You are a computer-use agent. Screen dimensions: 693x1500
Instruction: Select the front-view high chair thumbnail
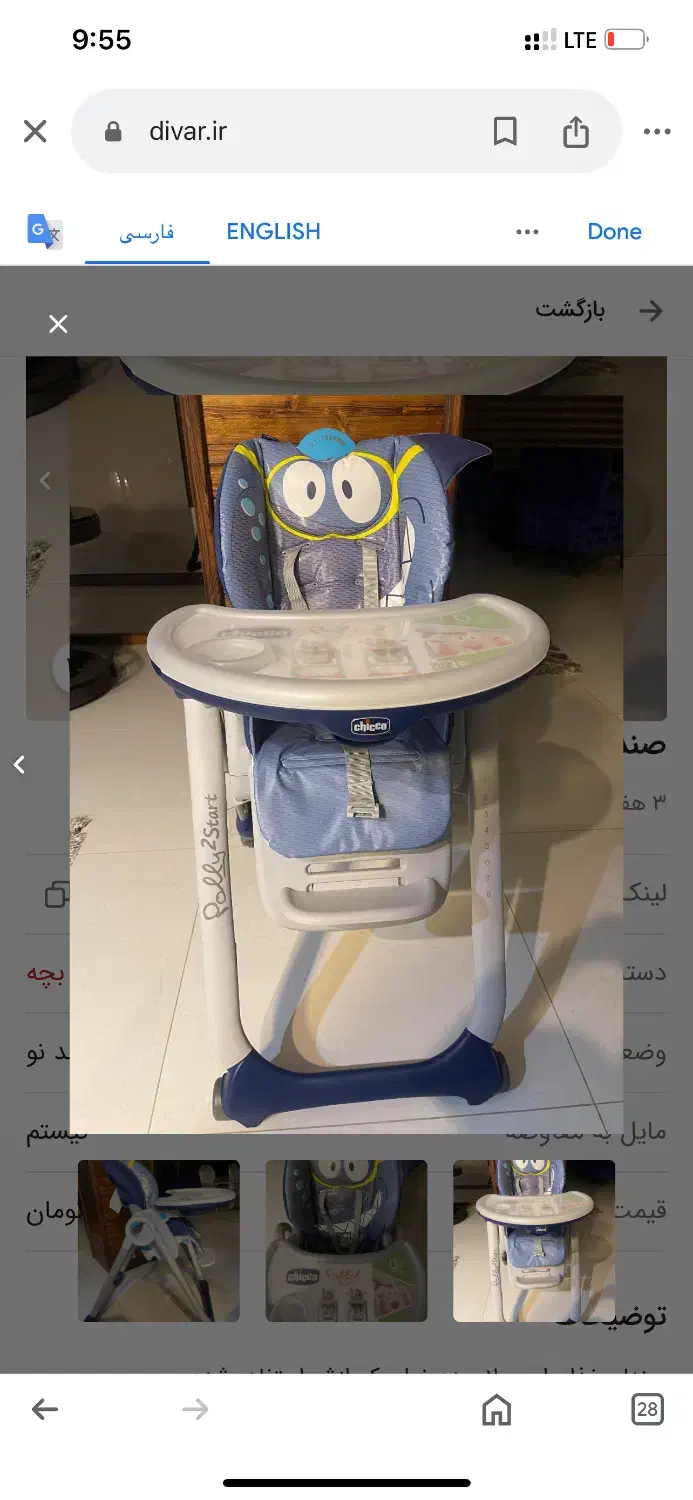533,1241
